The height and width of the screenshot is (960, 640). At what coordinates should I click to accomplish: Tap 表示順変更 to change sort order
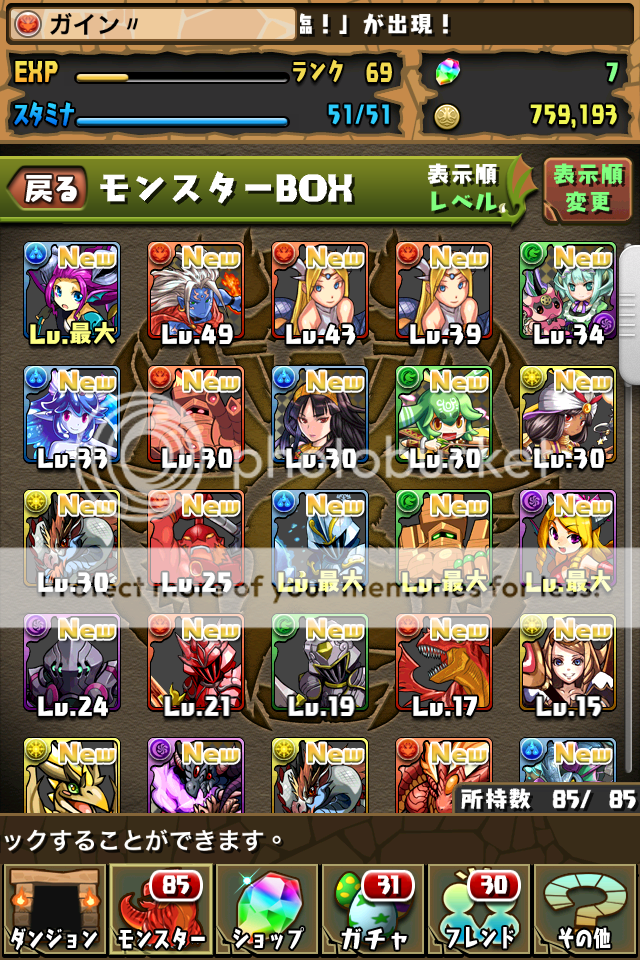587,188
